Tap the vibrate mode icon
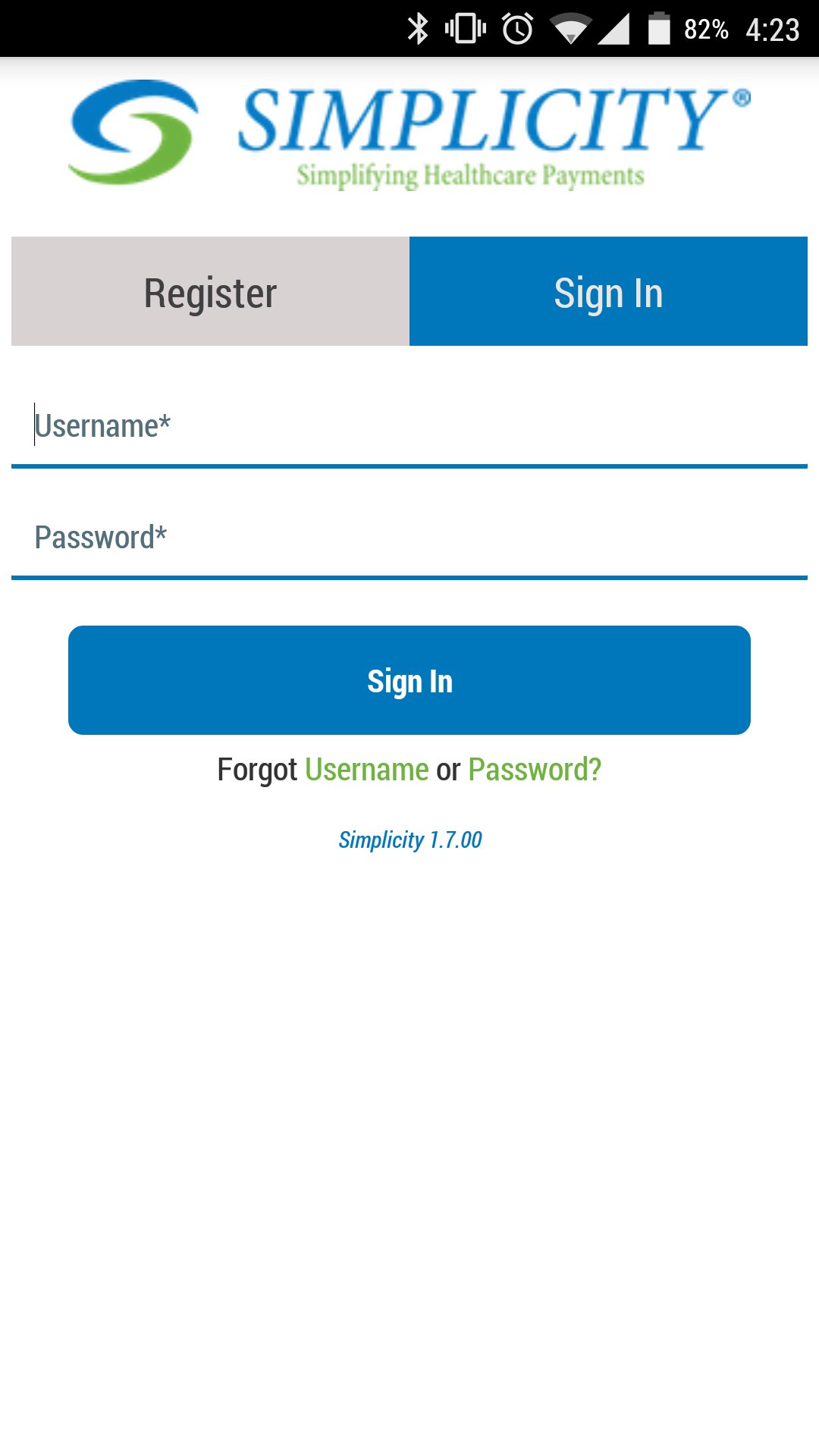This screenshot has height=1456, width=819. [465, 29]
